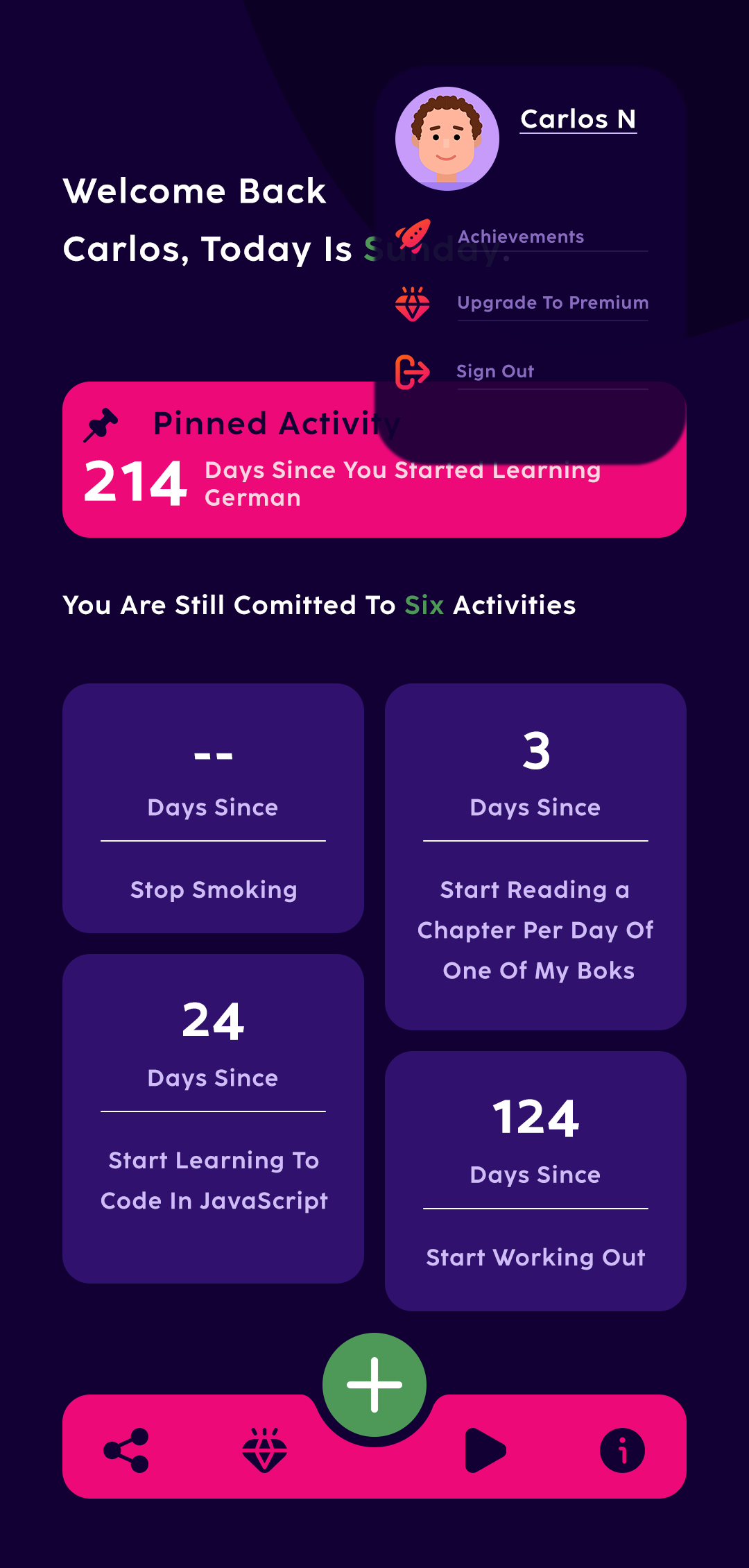
Task: Open the Stop Smoking card
Action: [x=213, y=808]
